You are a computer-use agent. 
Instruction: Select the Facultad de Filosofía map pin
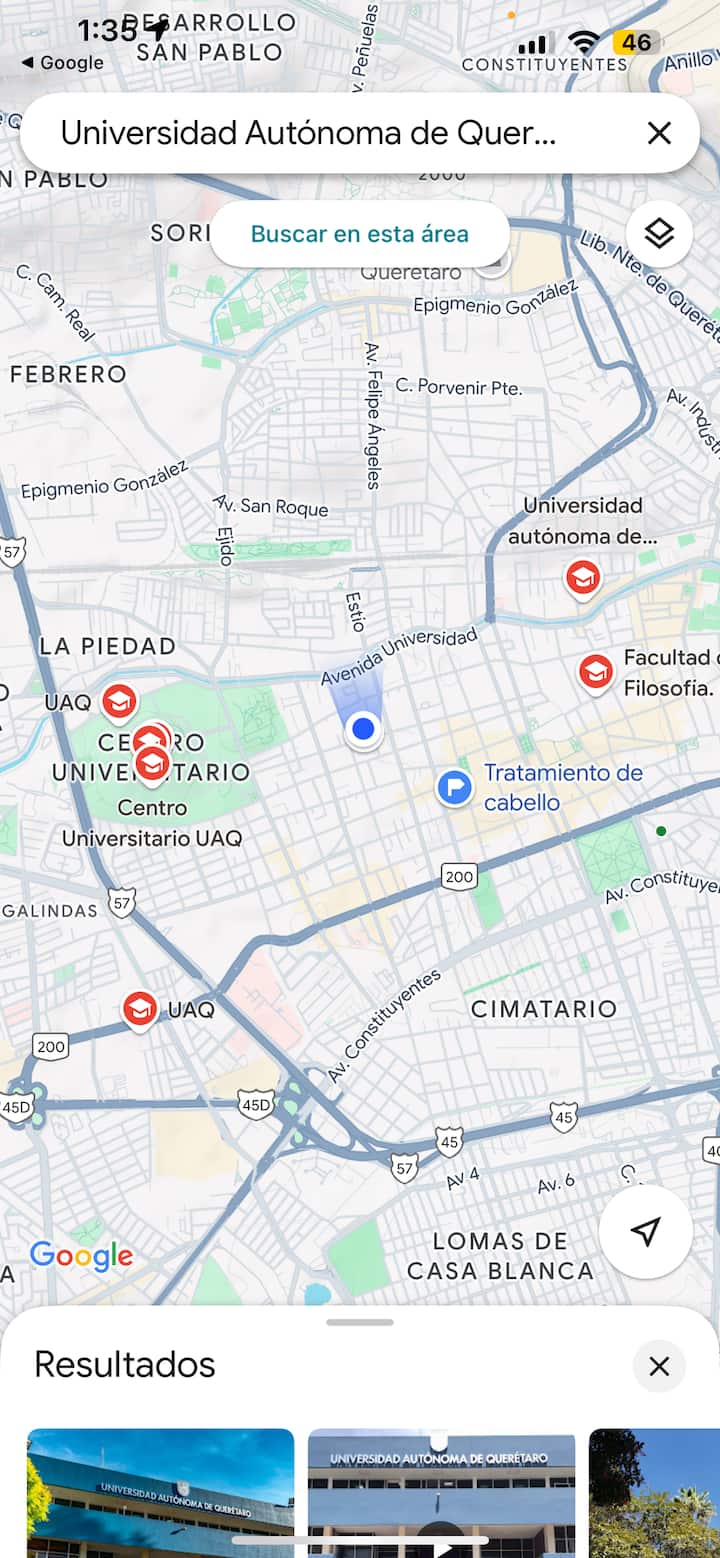click(x=596, y=672)
